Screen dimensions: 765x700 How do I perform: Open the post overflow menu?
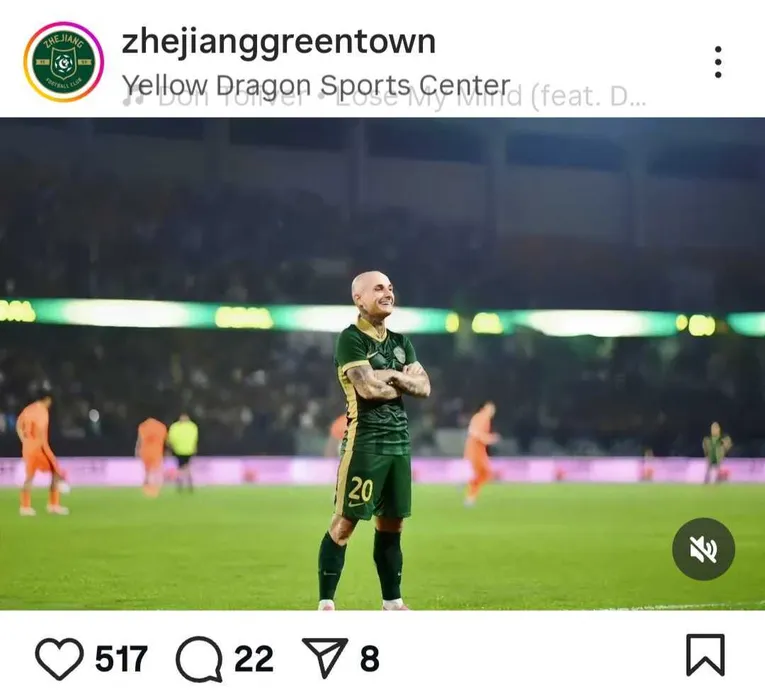[718, 62]
